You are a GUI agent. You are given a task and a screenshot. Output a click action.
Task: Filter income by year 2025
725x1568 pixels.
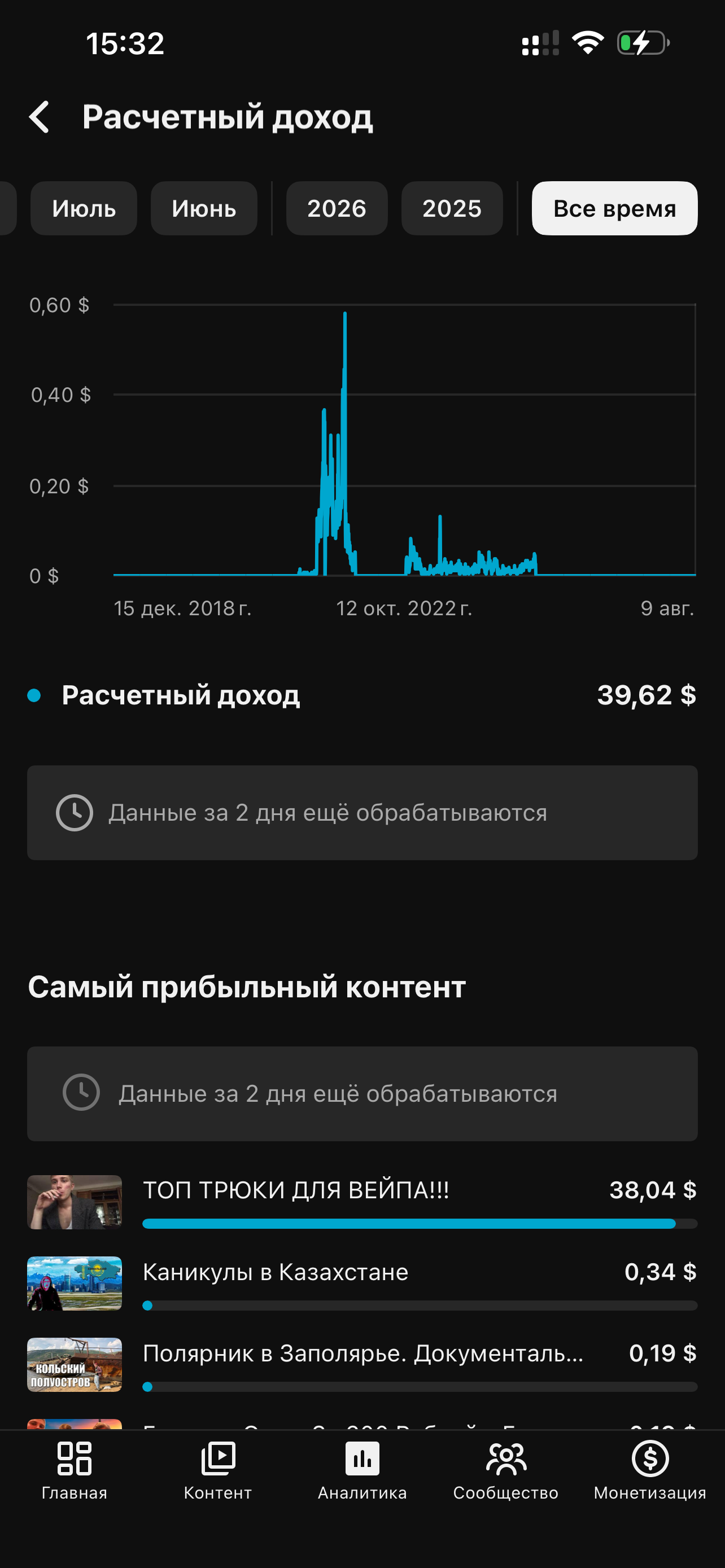[x=452, y=208]
